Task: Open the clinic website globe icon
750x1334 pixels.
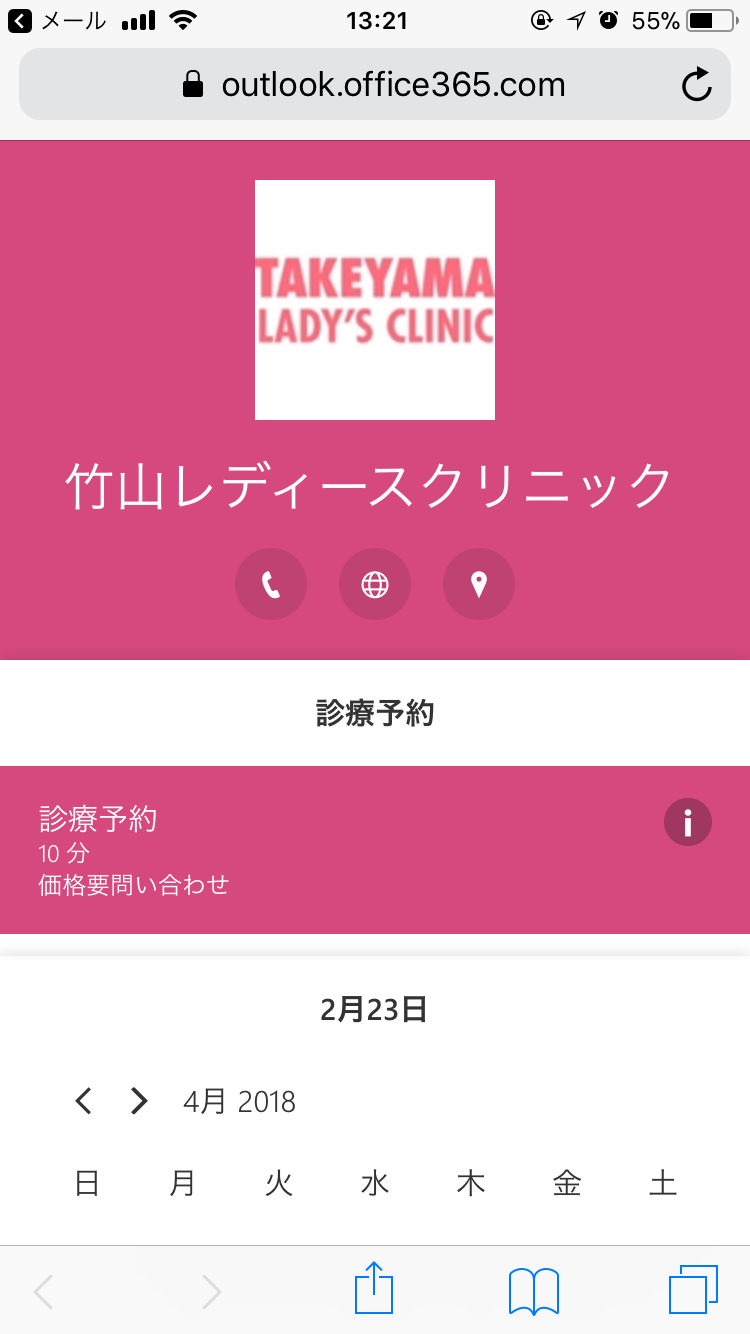Action: 375,584
